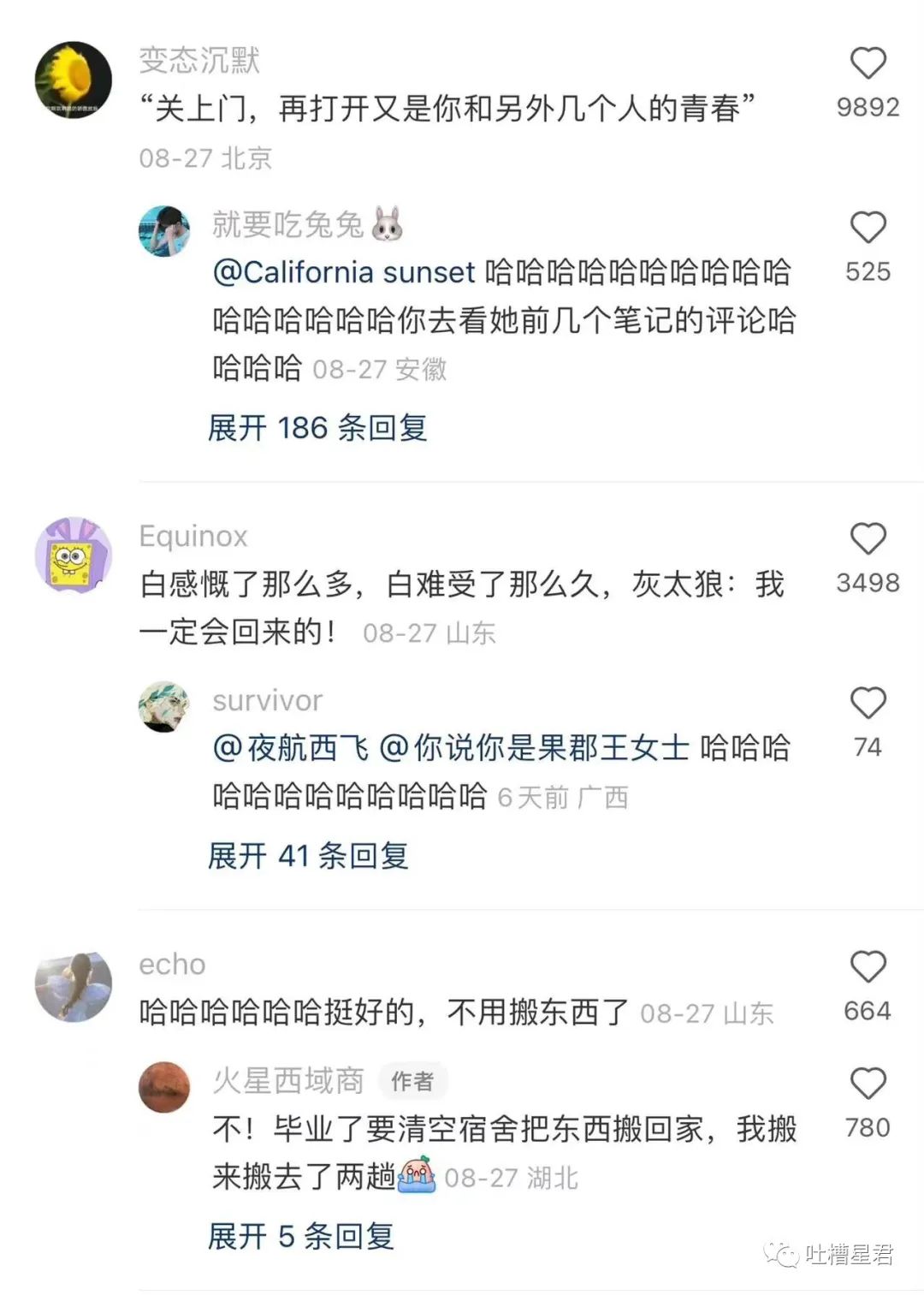Expand the 186 replies thread

317,428
